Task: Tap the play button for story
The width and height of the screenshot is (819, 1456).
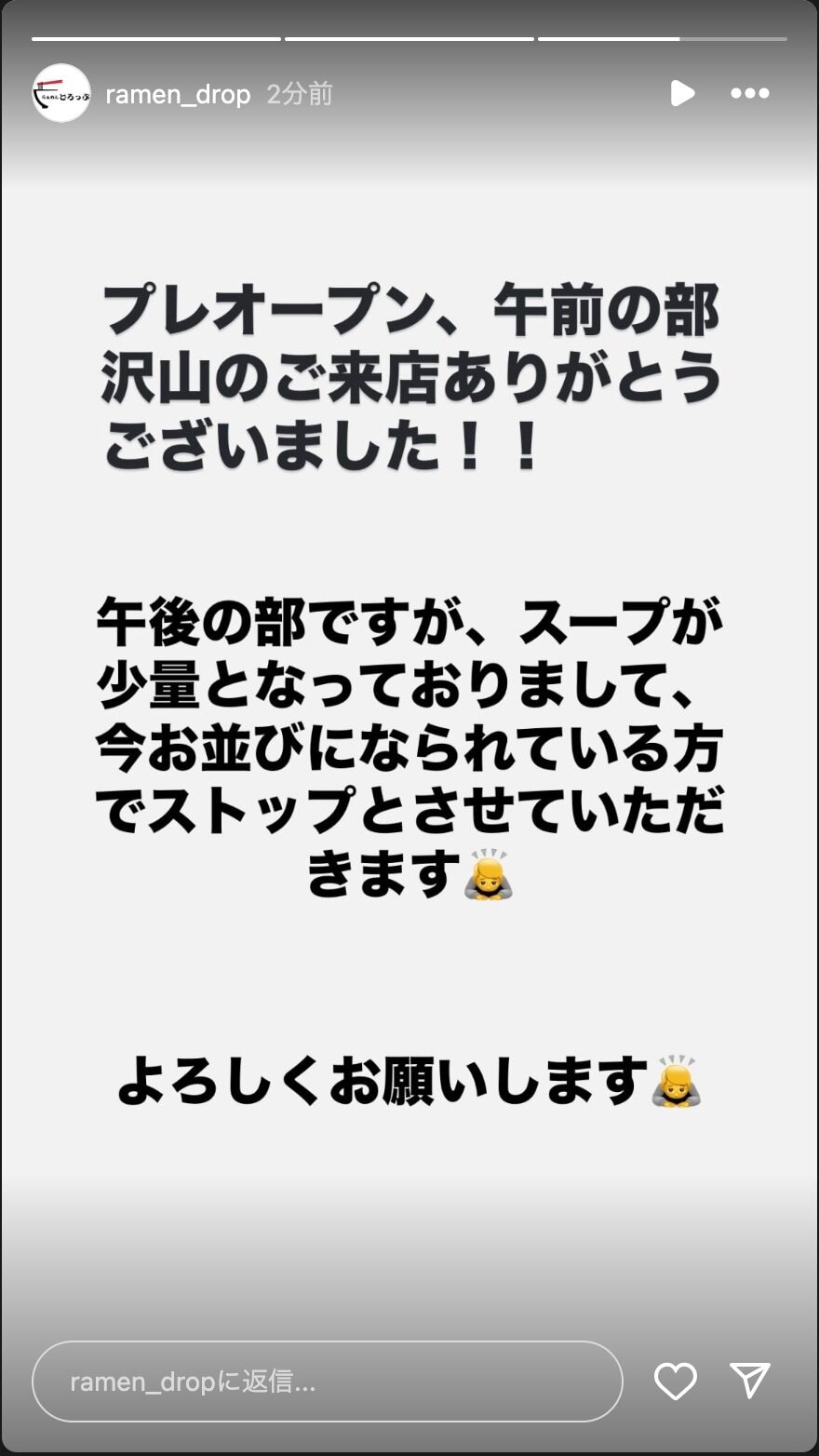Action: click(682, 93)
